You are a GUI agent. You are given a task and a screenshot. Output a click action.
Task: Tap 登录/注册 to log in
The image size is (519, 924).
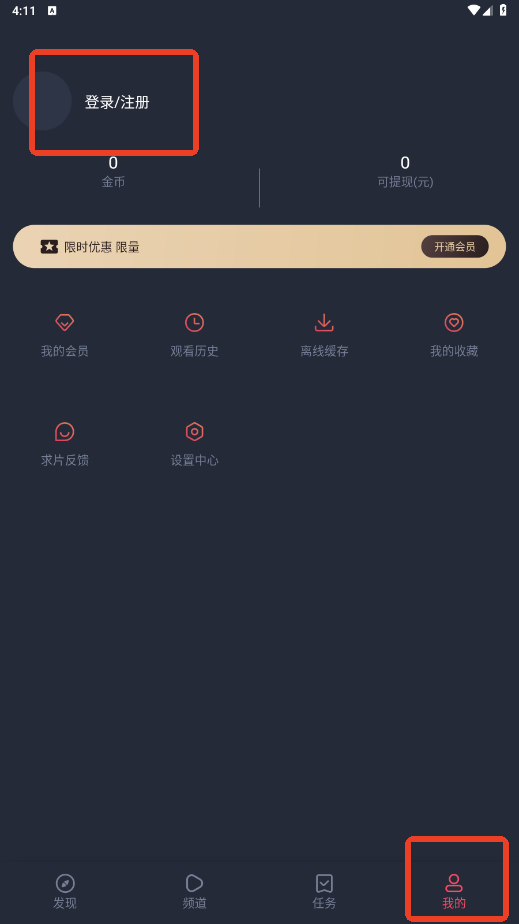coord(117,102)
